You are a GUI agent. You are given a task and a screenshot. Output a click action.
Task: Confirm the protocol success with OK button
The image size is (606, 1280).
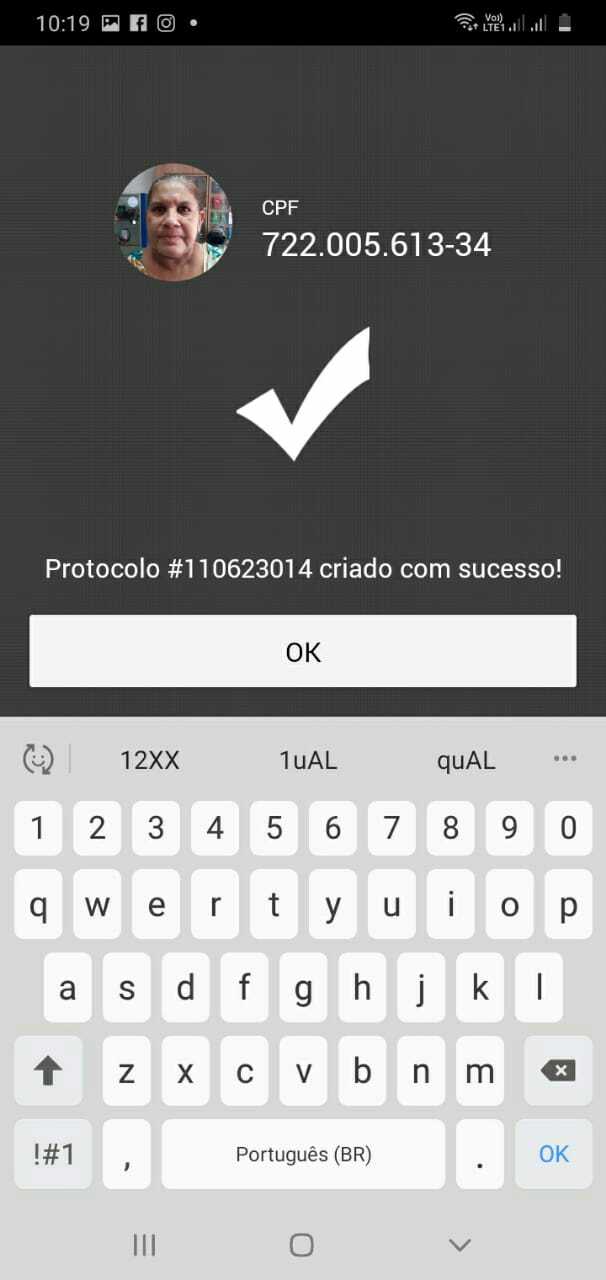coord(303,651)
